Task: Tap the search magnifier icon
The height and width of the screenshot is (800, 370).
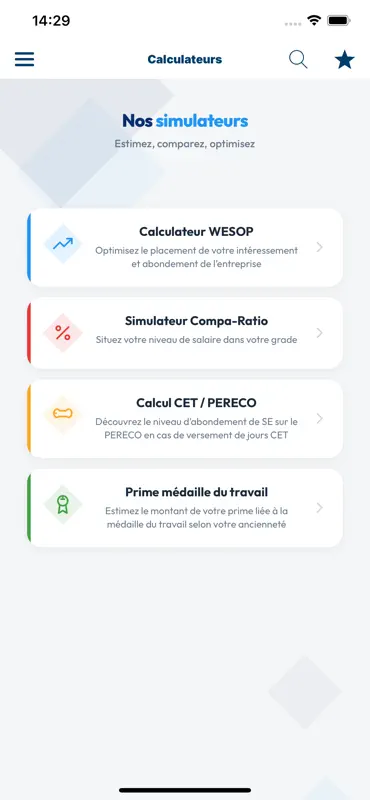Action: [298, 60]
